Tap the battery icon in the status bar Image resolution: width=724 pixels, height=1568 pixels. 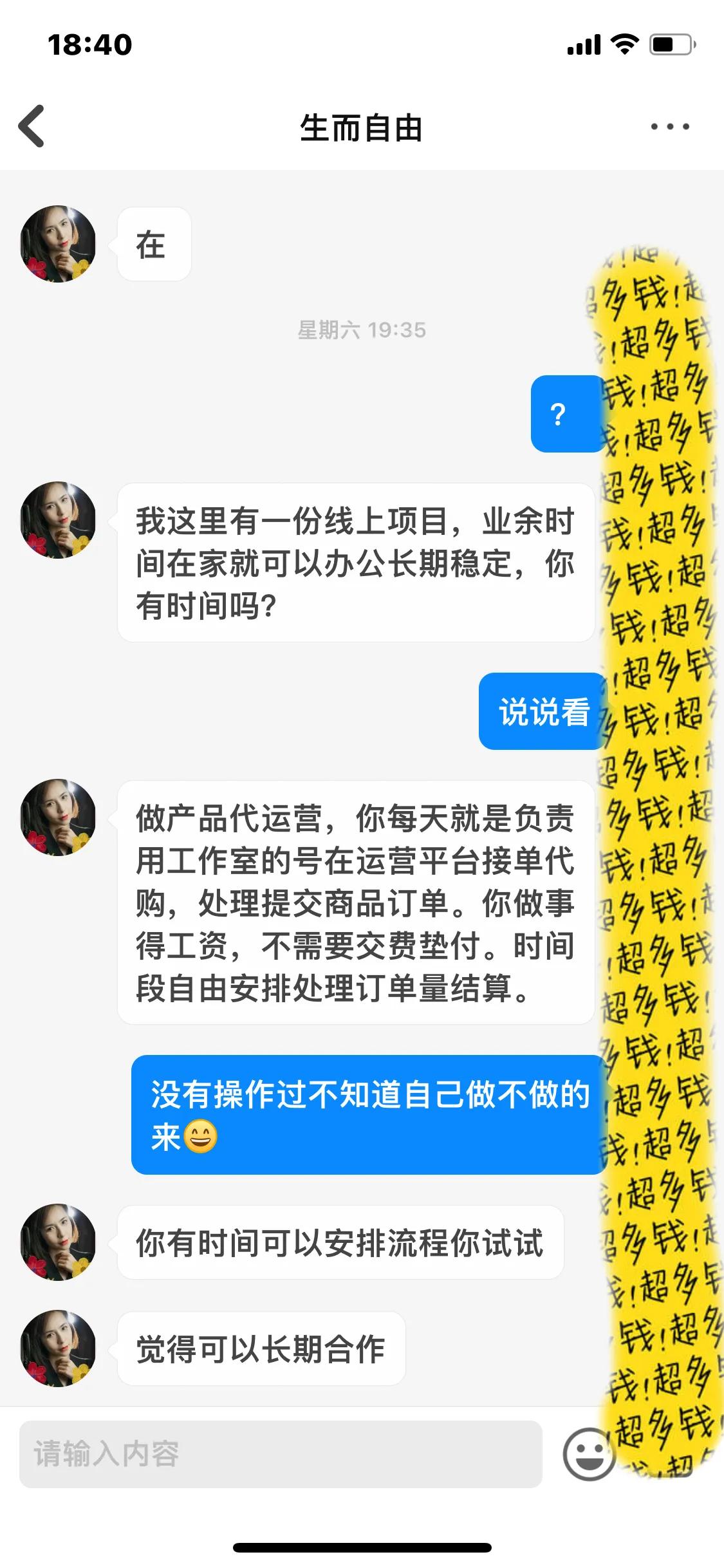[x=669, y=44]
